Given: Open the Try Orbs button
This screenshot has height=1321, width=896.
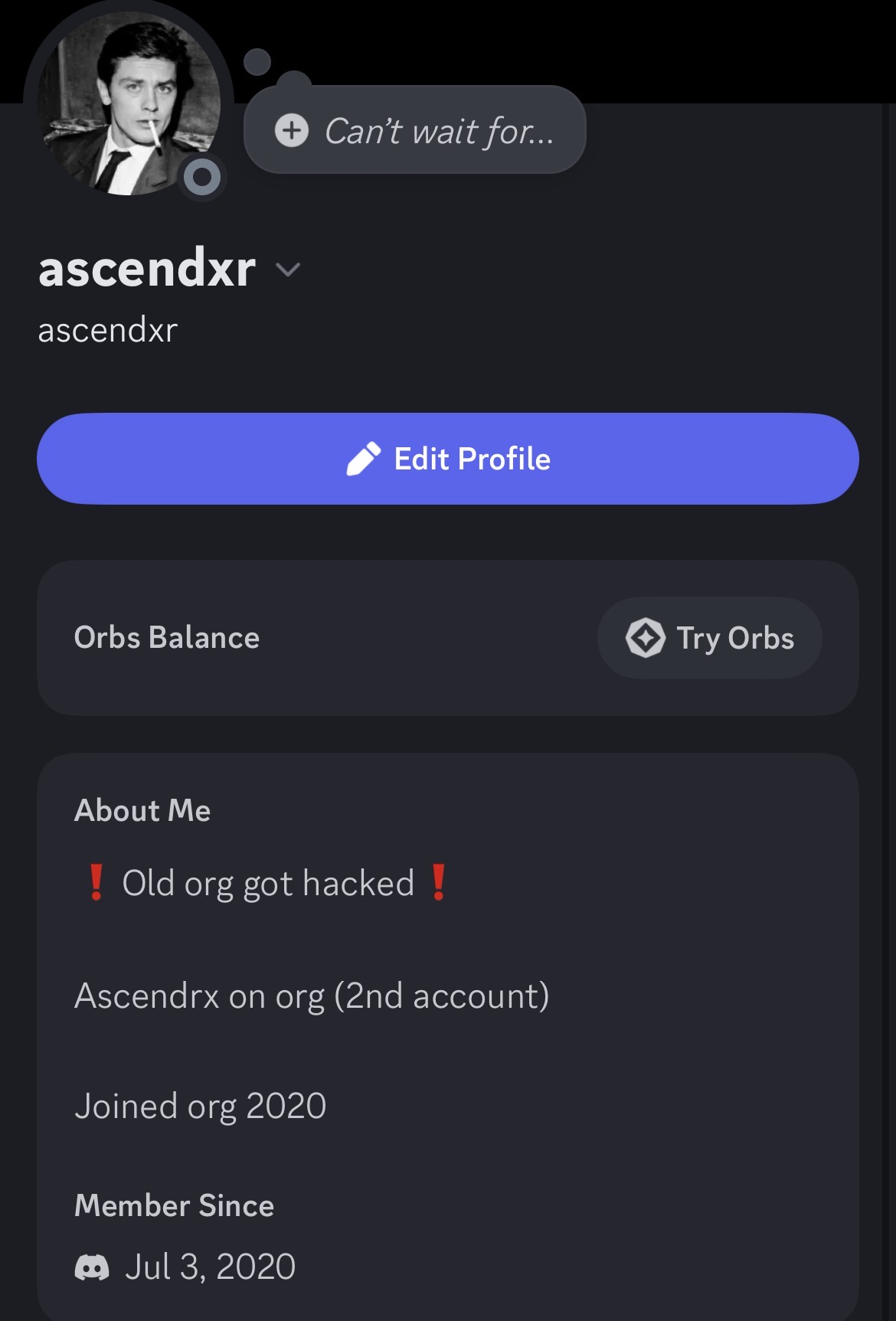Looking at the screenshot, I should [709, 638].
